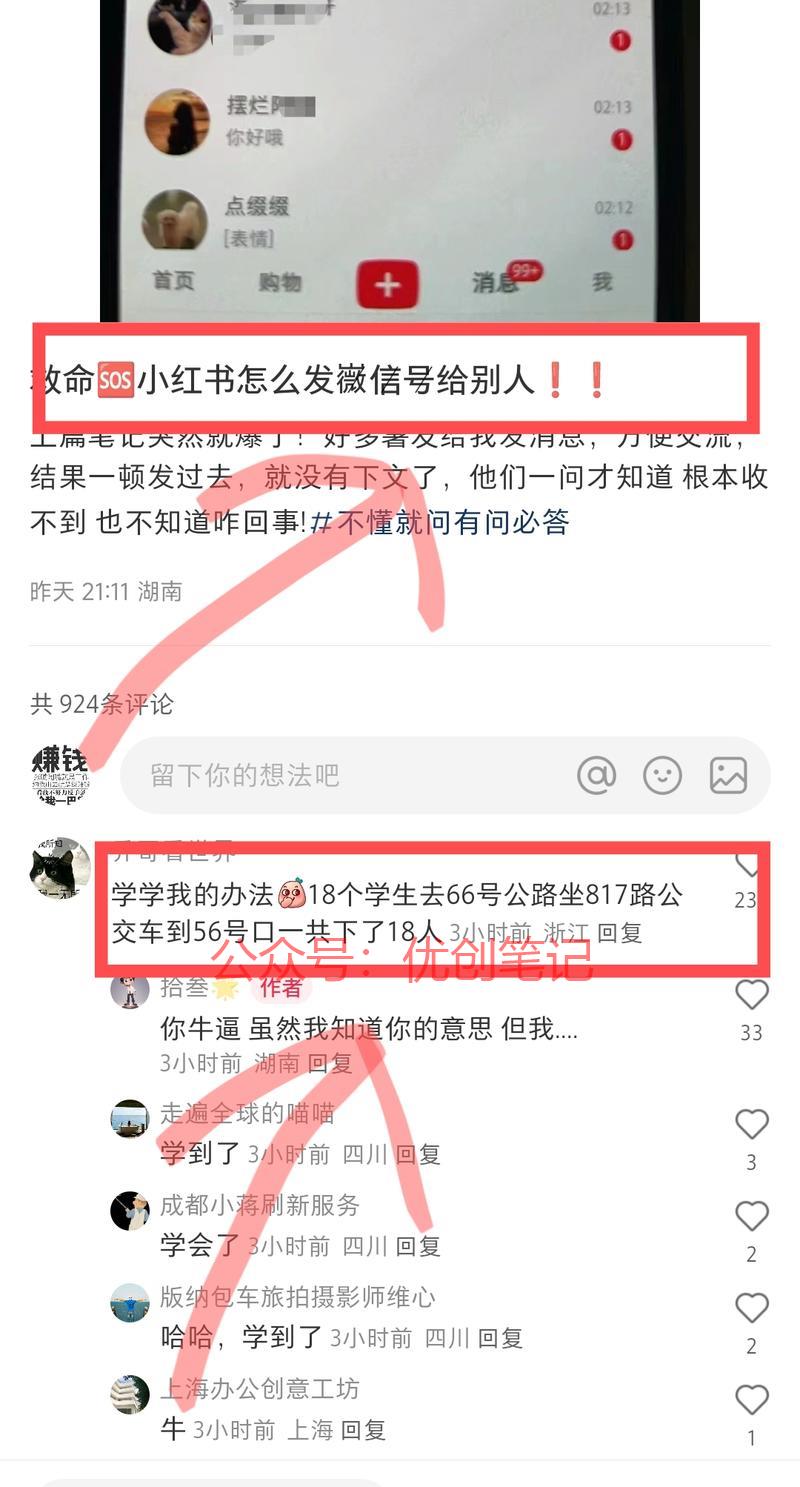Open the emoji picker in comment box
The image size is (800, 1487).
662,775
